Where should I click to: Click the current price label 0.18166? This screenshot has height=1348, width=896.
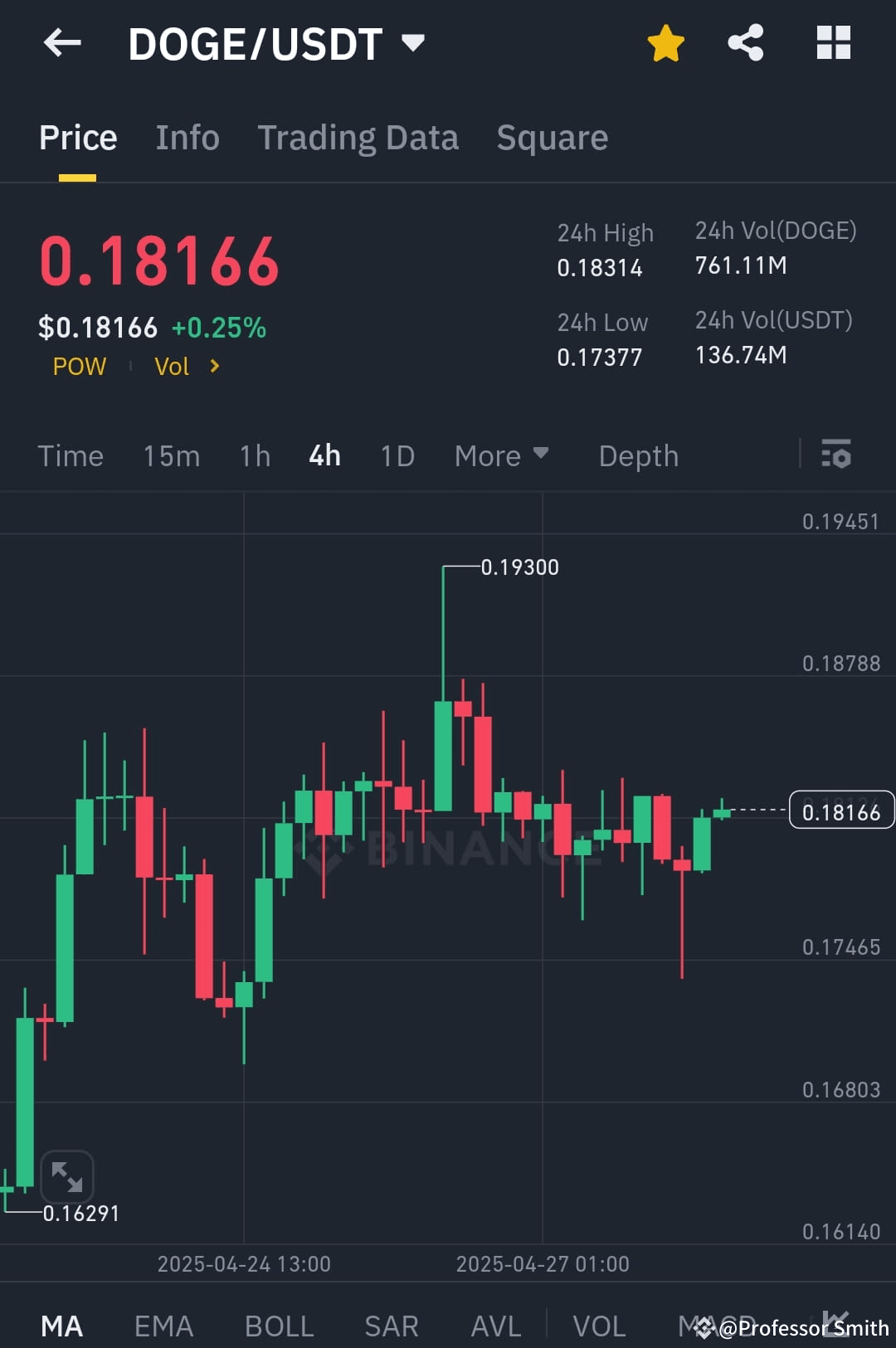(x=842, y=811)
